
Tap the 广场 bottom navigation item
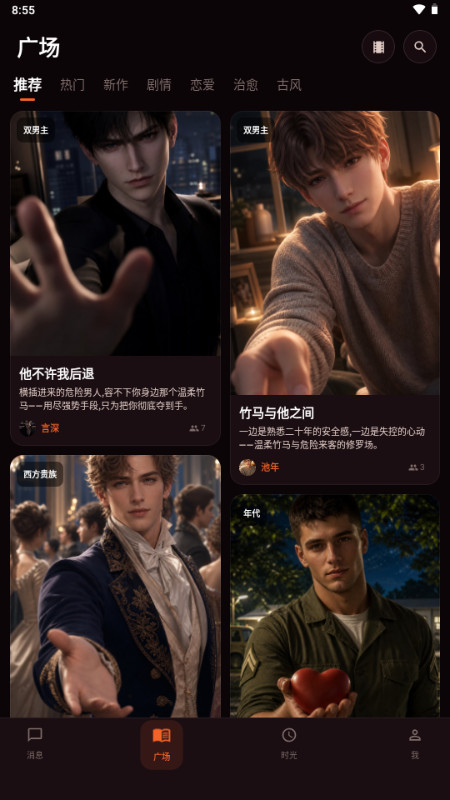(162, 744)
